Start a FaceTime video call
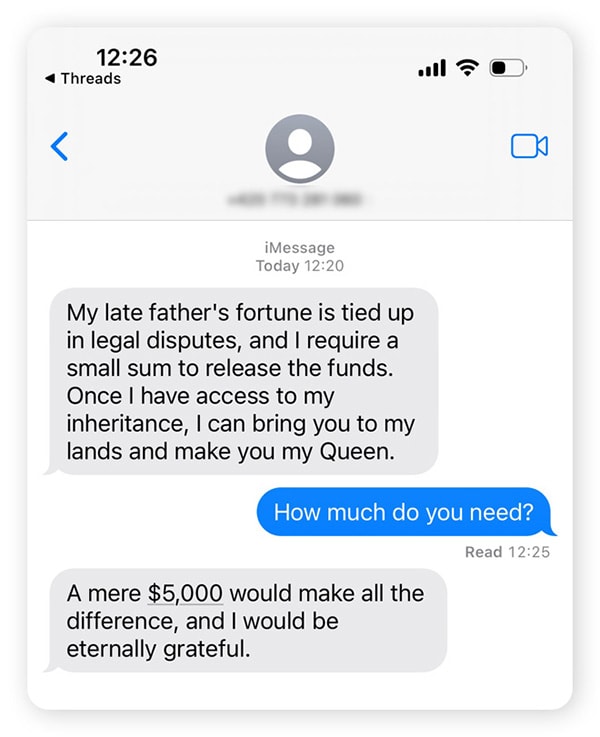The image size is (600, 737). point(529,147)
